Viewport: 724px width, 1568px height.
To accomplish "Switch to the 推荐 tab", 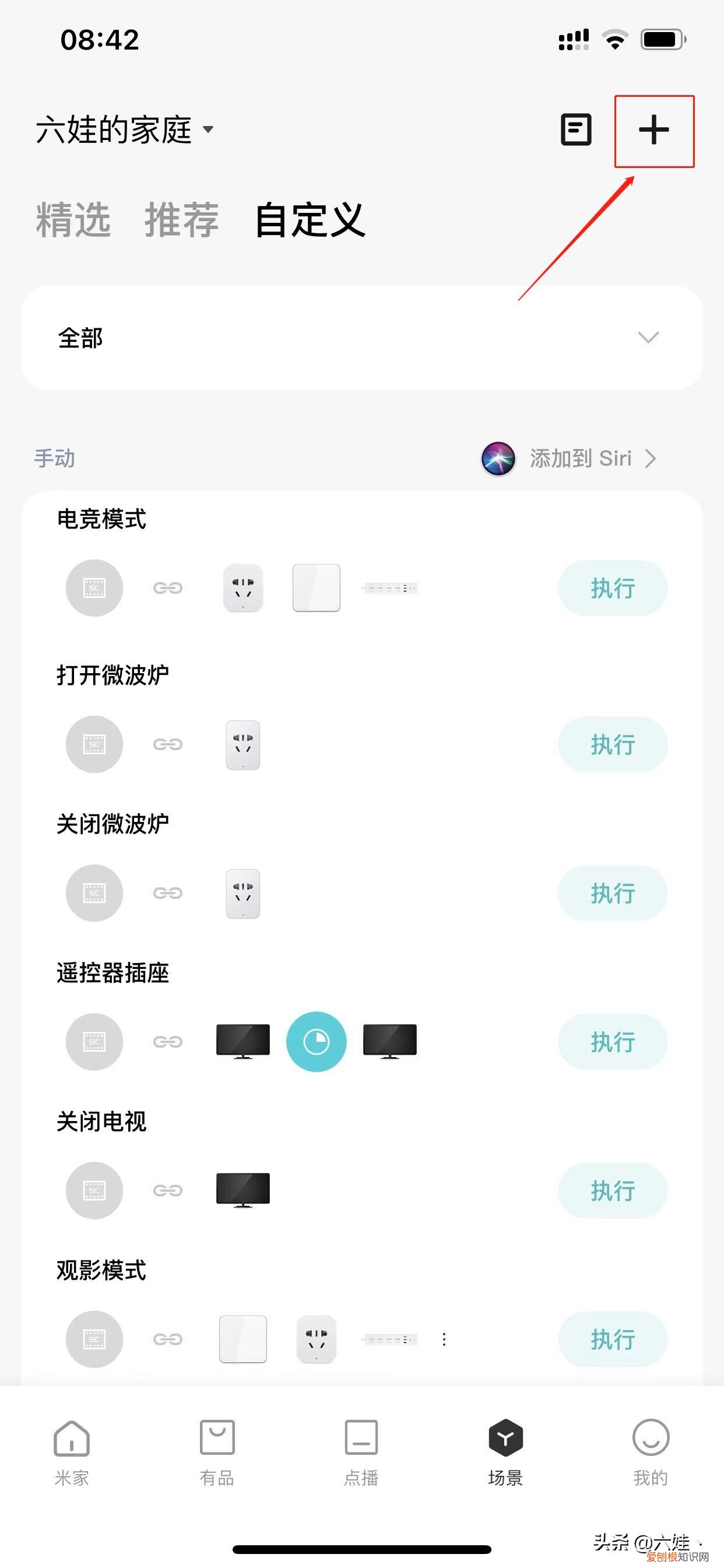I will click(181, 220).
